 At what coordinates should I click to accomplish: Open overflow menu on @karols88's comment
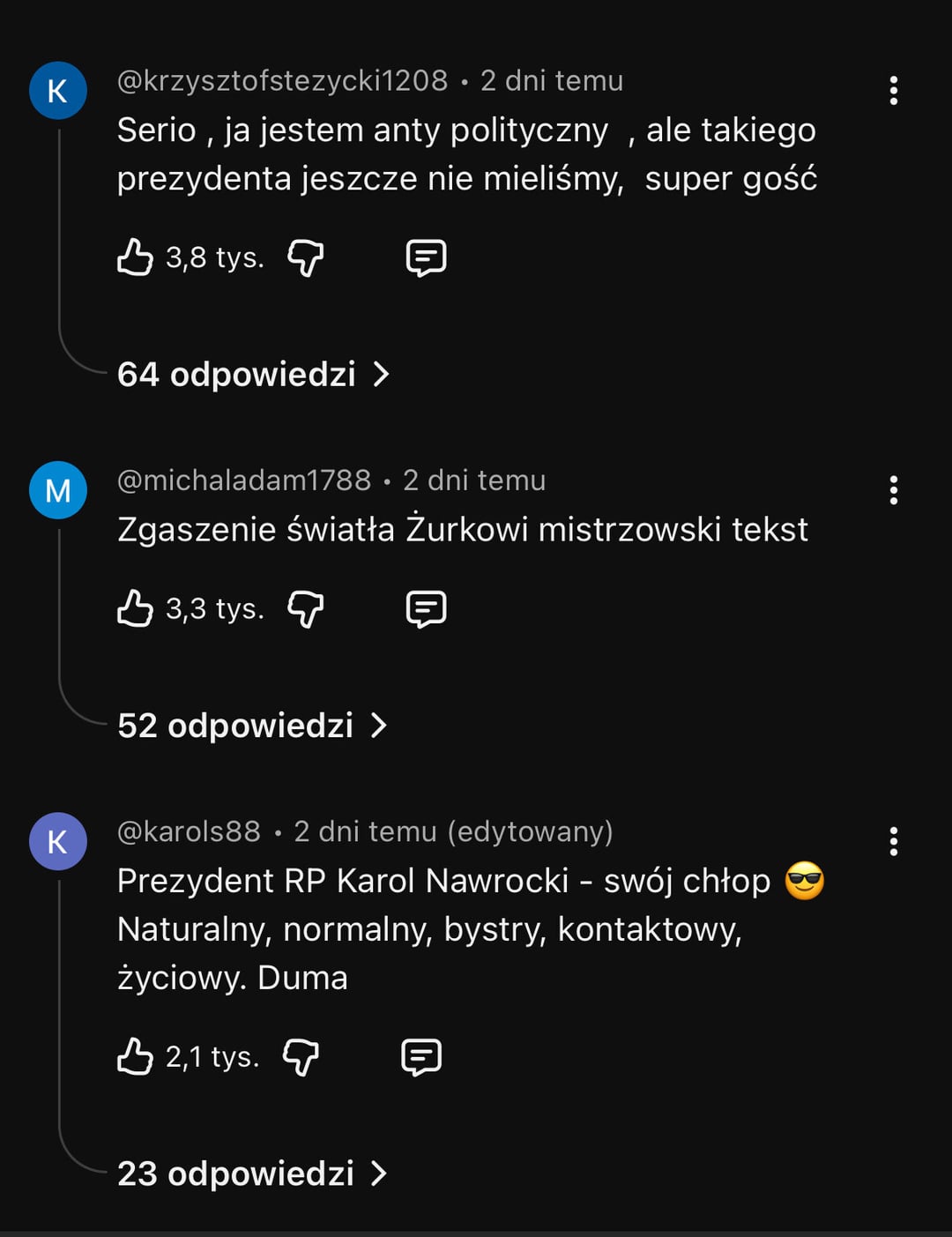click(x=894, y=842)
